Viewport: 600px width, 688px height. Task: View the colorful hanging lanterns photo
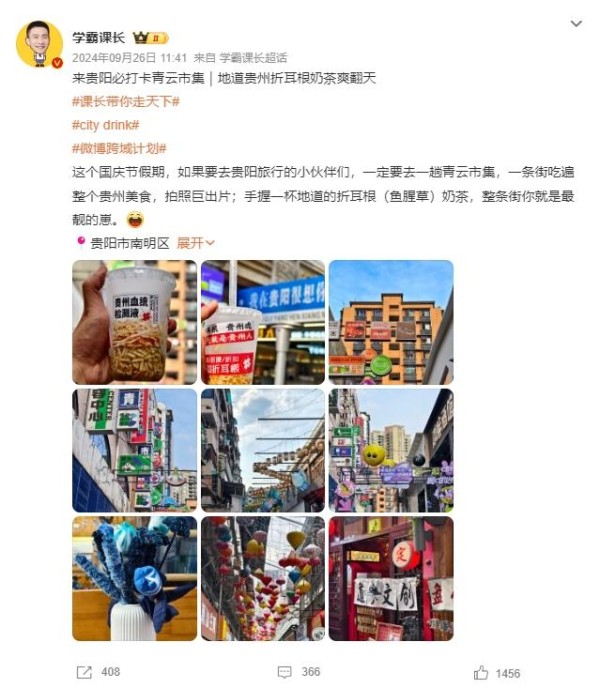pyautogui.click(x=262, y=578)
